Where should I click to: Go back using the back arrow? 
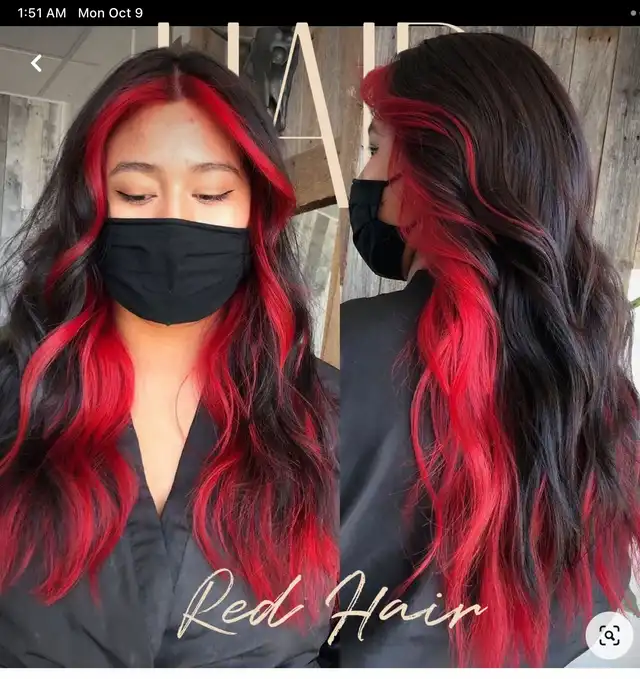36,63
